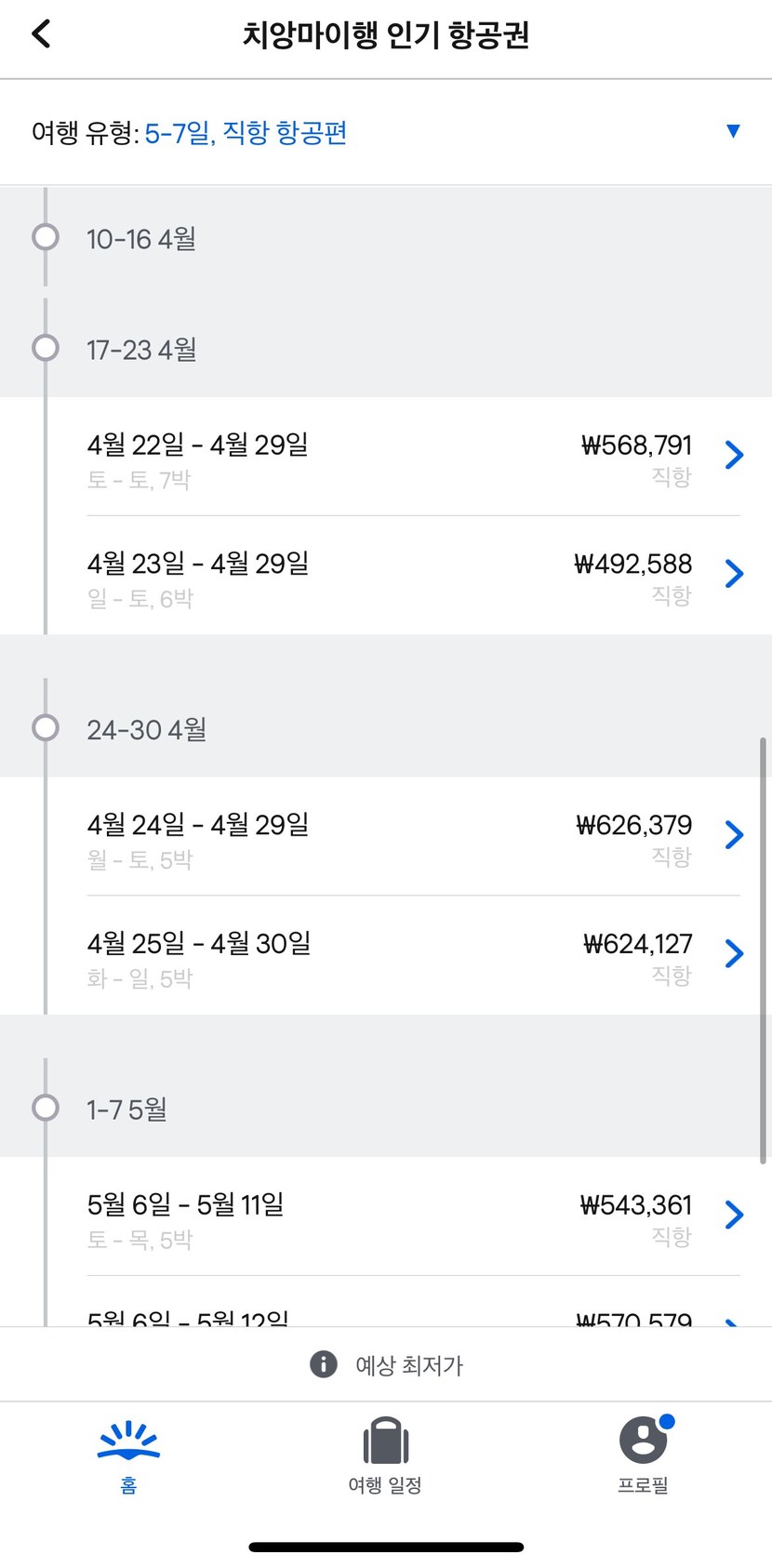Go to the 프로필 tab
Screen dimensions: 772x1568
(644, 1456)
